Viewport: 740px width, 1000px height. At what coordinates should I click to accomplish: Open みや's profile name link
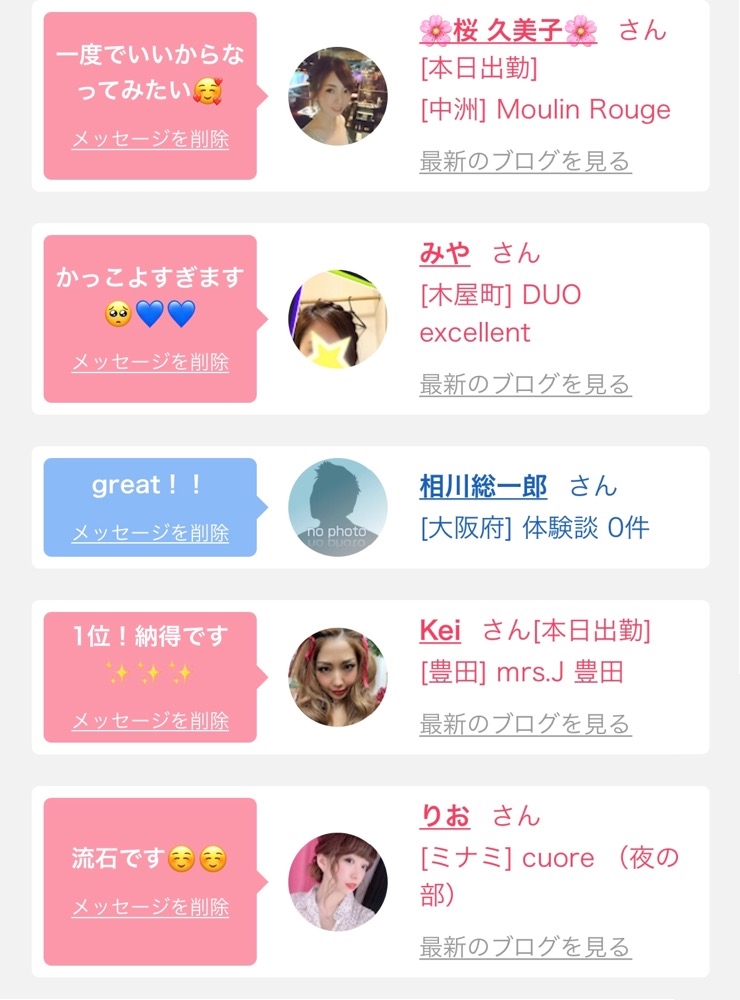445,253
